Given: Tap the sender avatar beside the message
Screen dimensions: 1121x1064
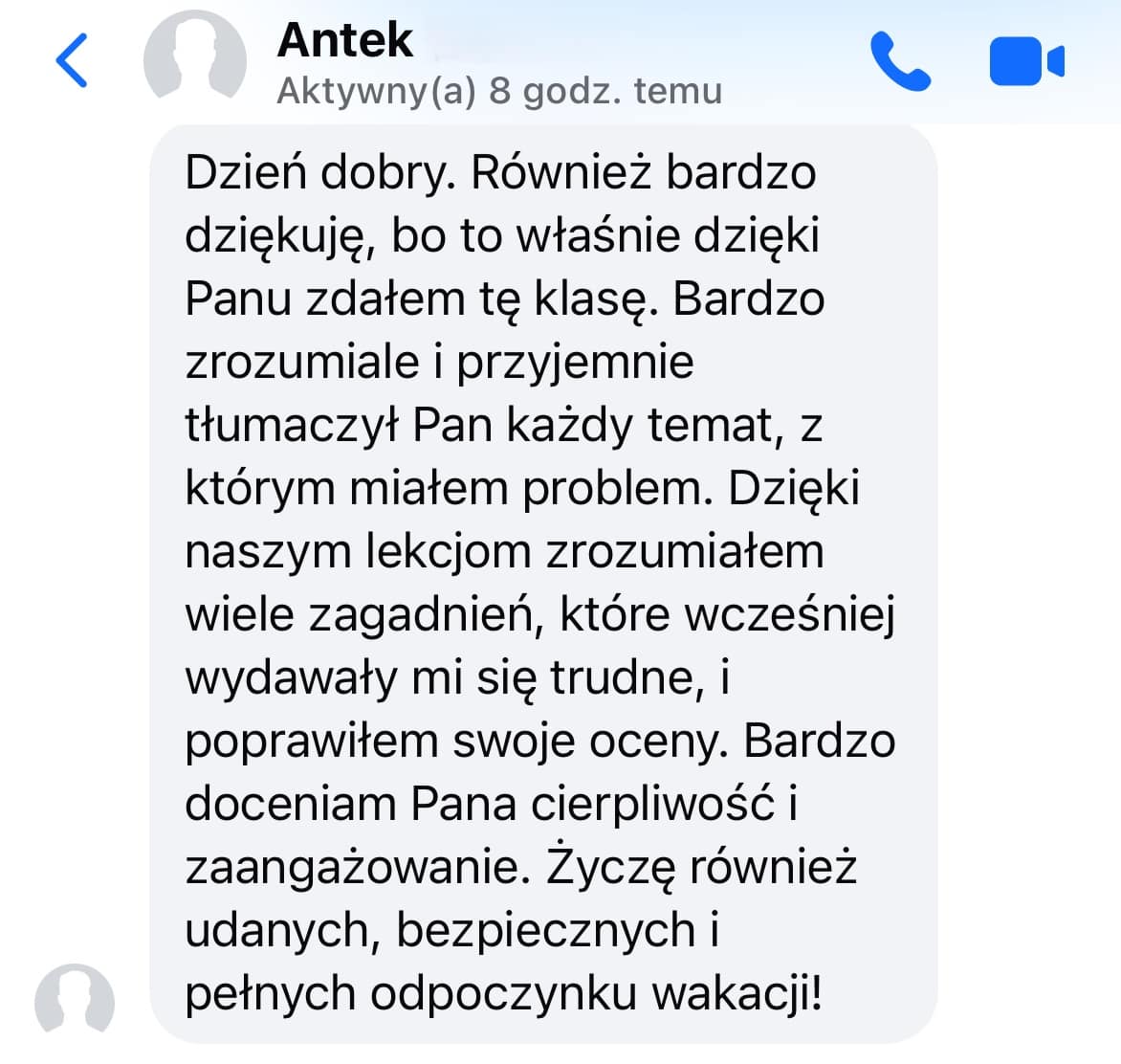Looking at the screenshot, I should click(75, 1002).
